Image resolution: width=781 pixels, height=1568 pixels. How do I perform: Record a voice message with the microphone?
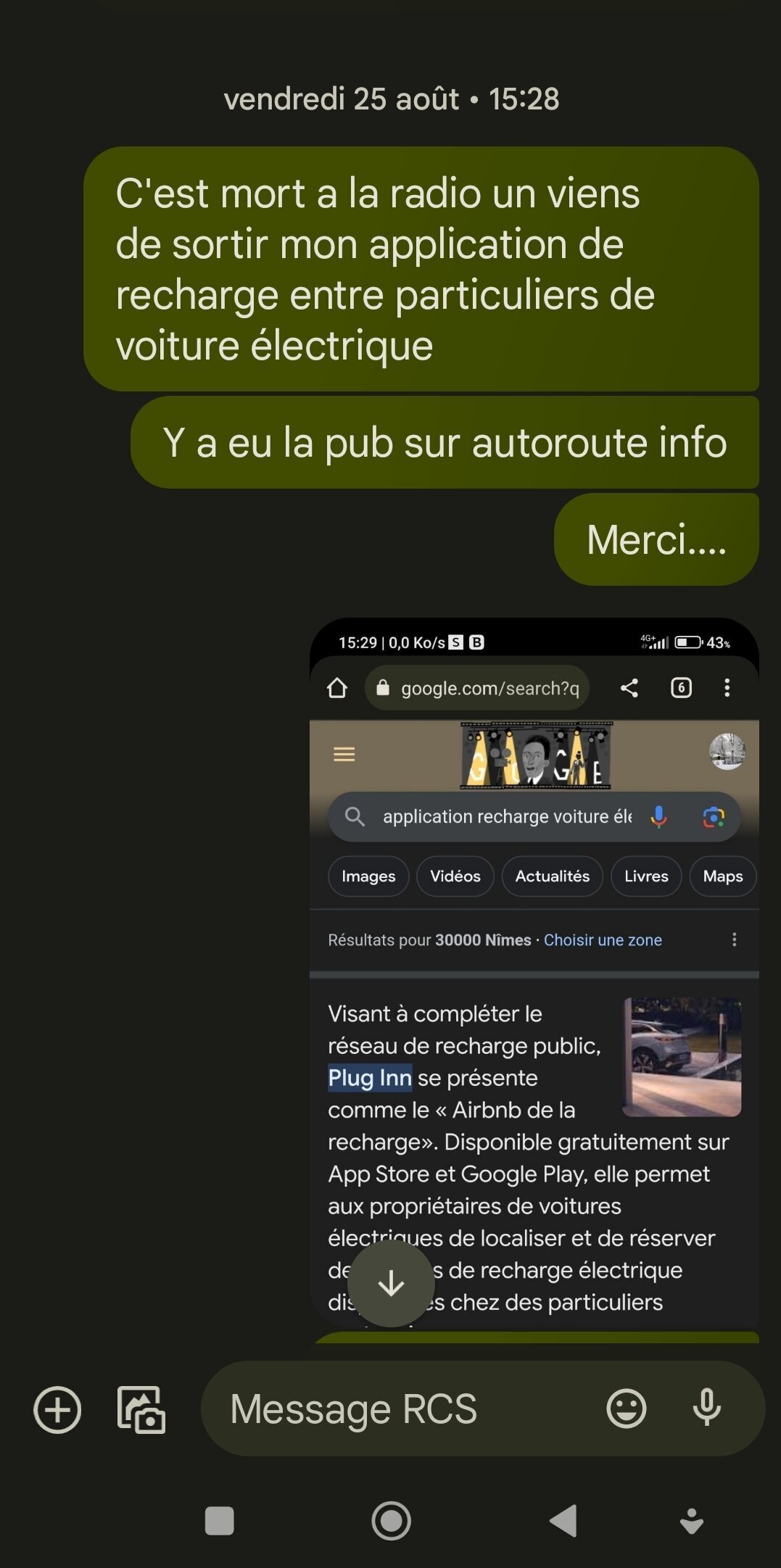coord(706,1409)
